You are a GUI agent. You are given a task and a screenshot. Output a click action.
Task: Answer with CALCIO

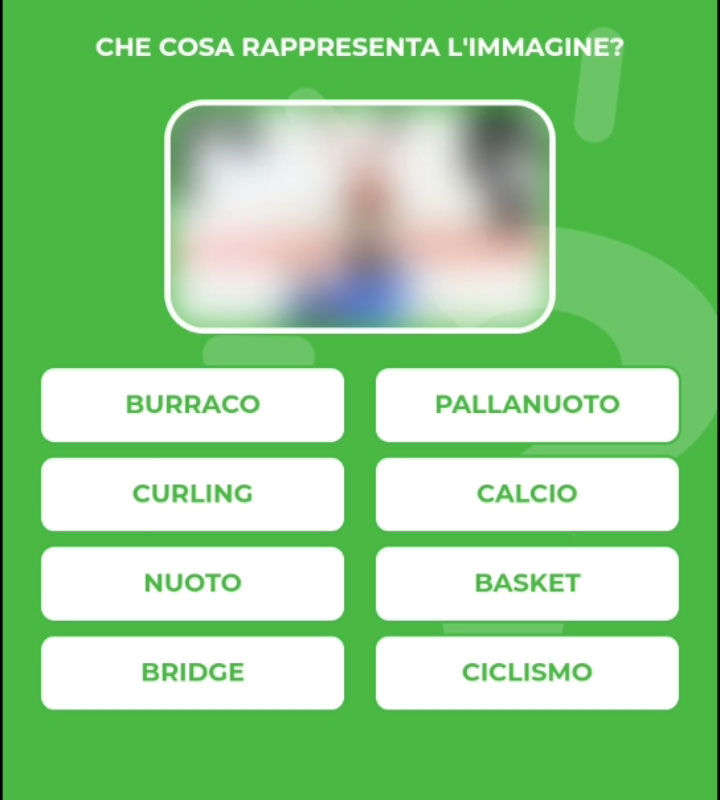pyautogui.click(x=527, y=494)
